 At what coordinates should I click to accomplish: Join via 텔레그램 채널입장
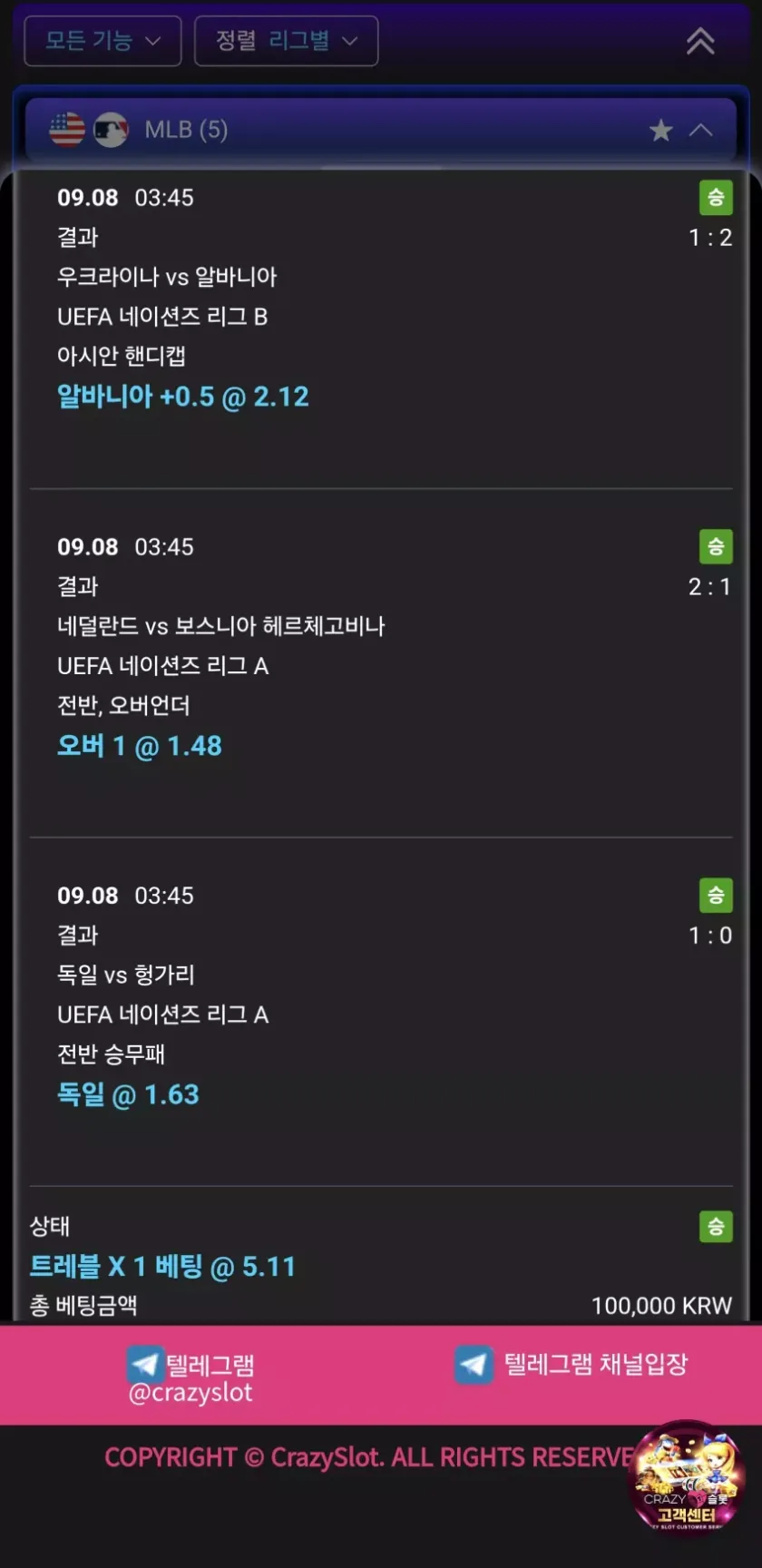click(571, 1365)
